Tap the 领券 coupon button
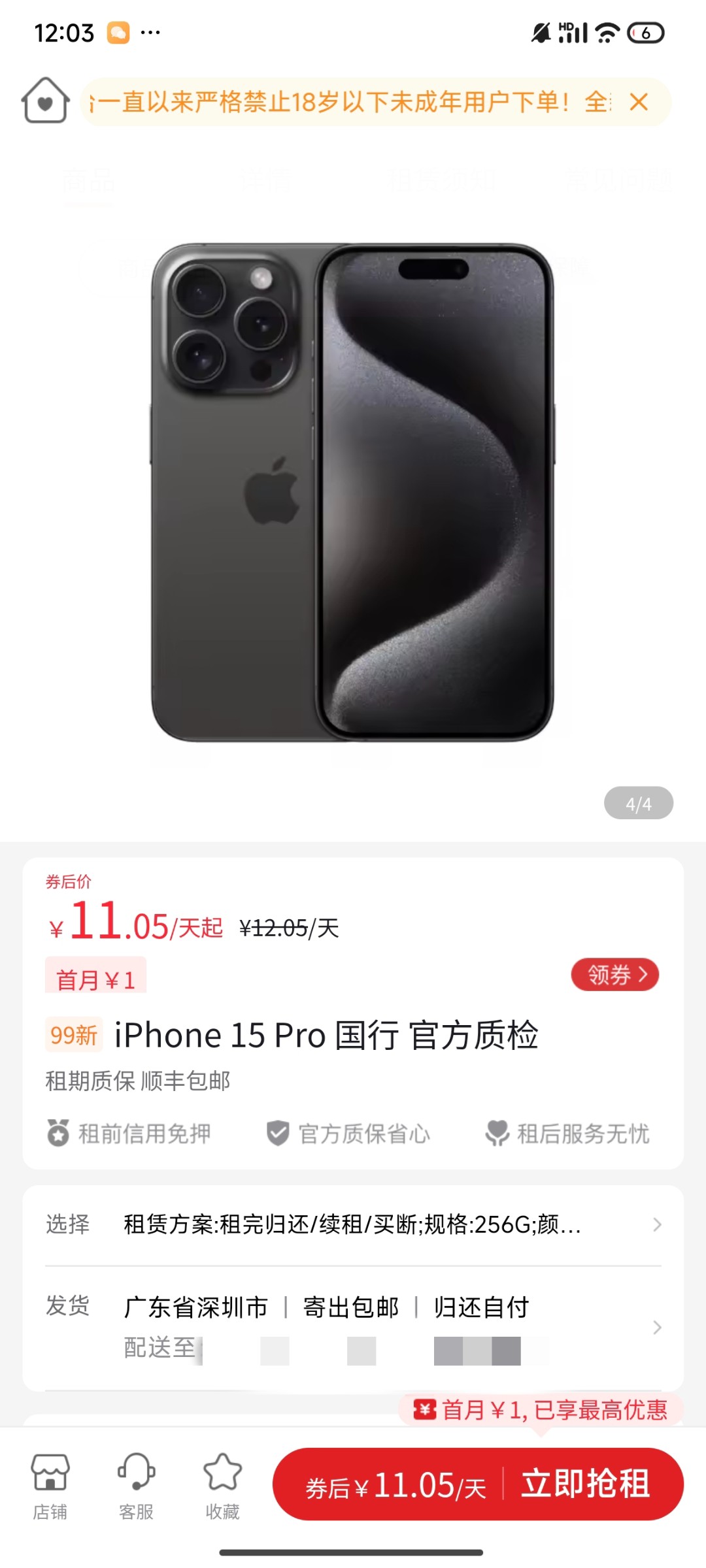The height and width of the screenshot is (1568, 706). [x=614, y=975]
